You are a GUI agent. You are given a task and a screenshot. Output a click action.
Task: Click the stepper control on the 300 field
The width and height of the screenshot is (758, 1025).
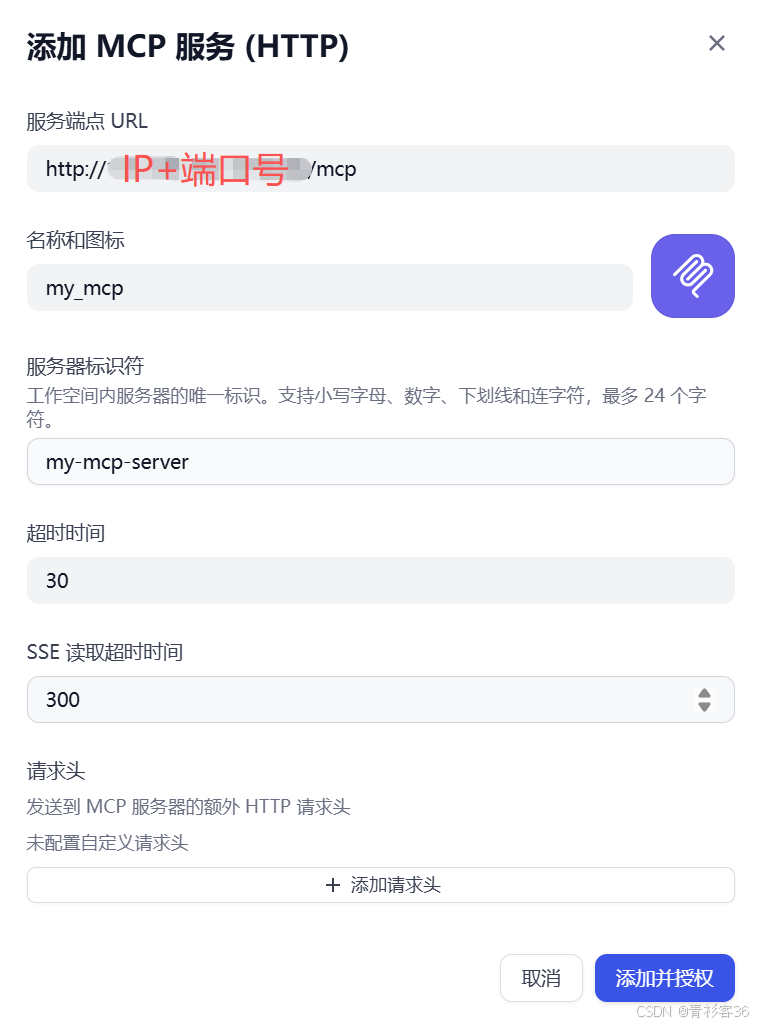705,700
